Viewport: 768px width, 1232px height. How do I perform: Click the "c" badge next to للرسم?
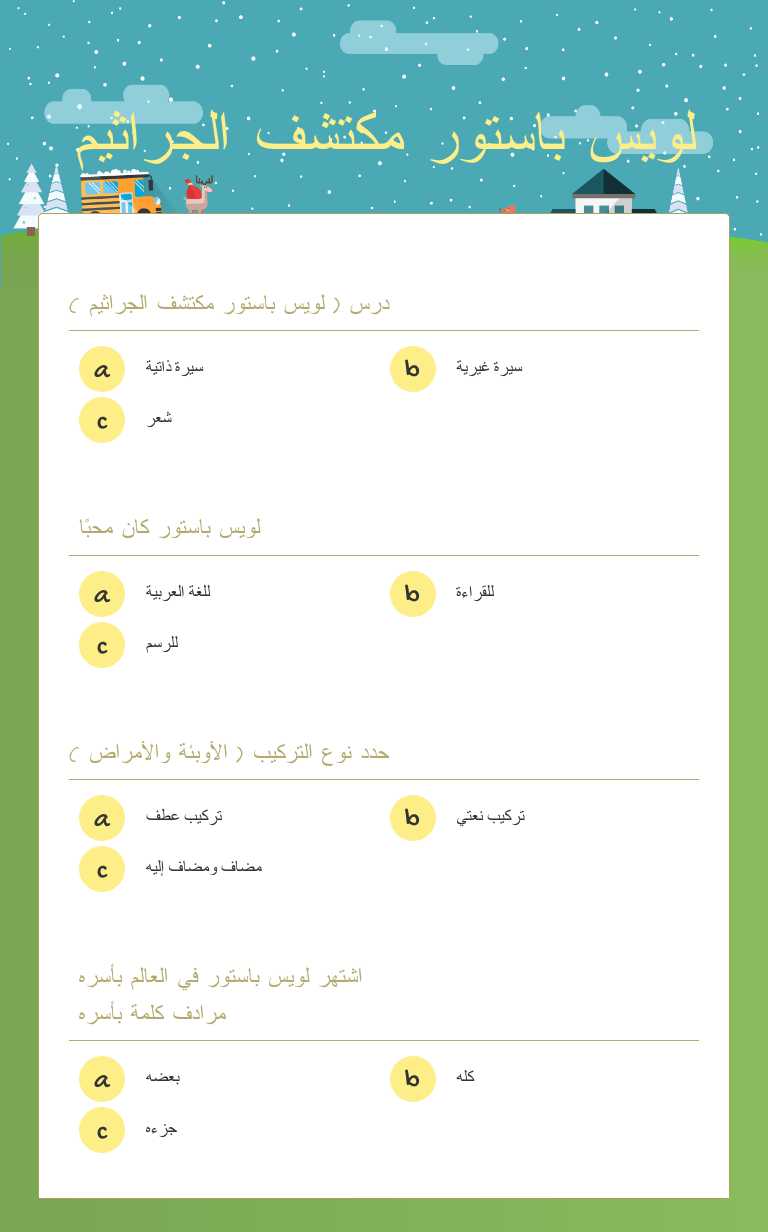click(101, 644)
